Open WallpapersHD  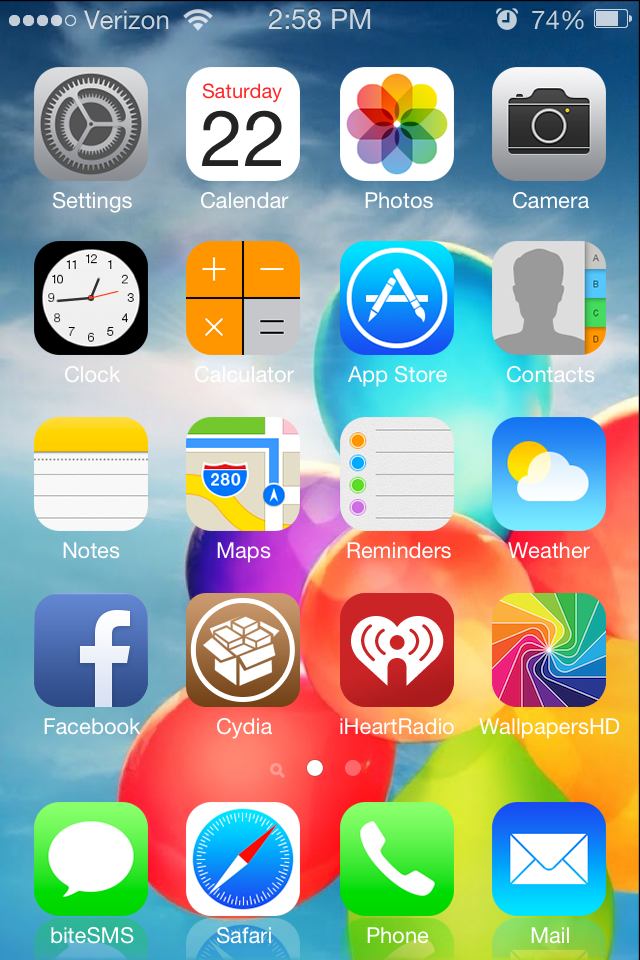click(x=549, y=650)
